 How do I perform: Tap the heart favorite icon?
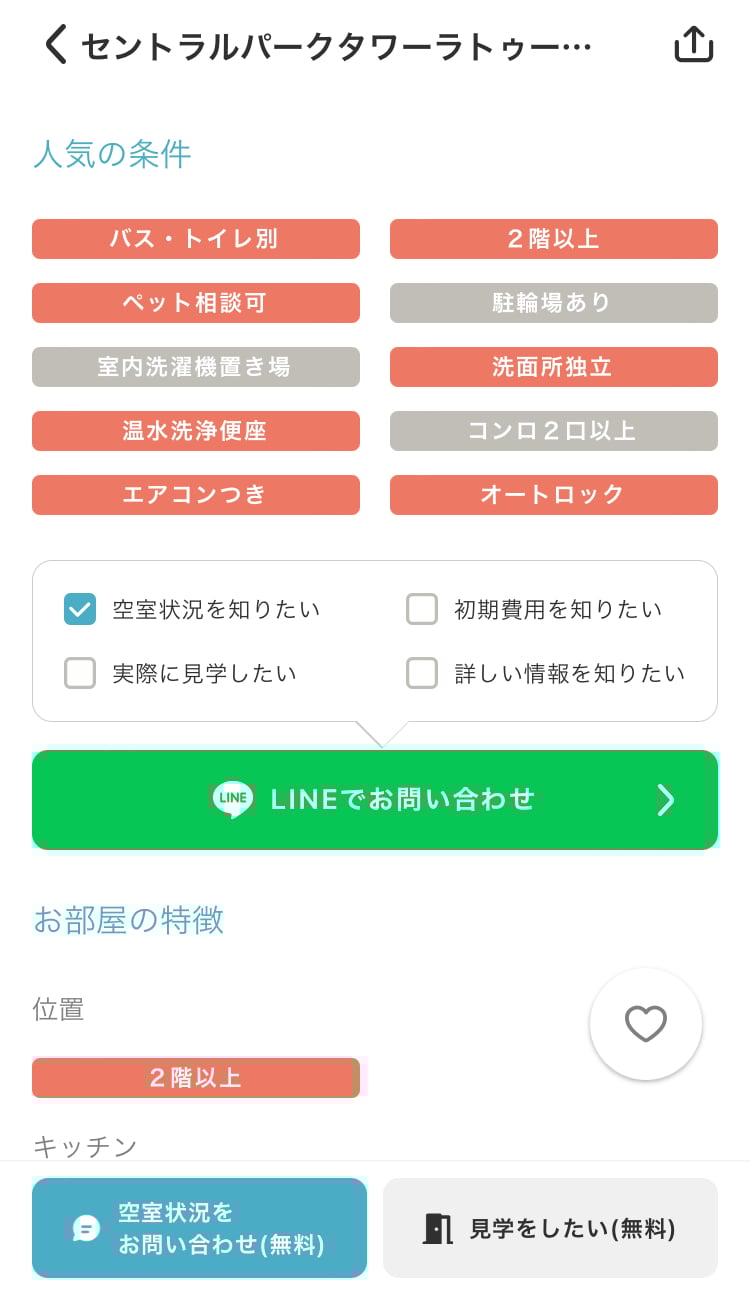pos(646,1024)
